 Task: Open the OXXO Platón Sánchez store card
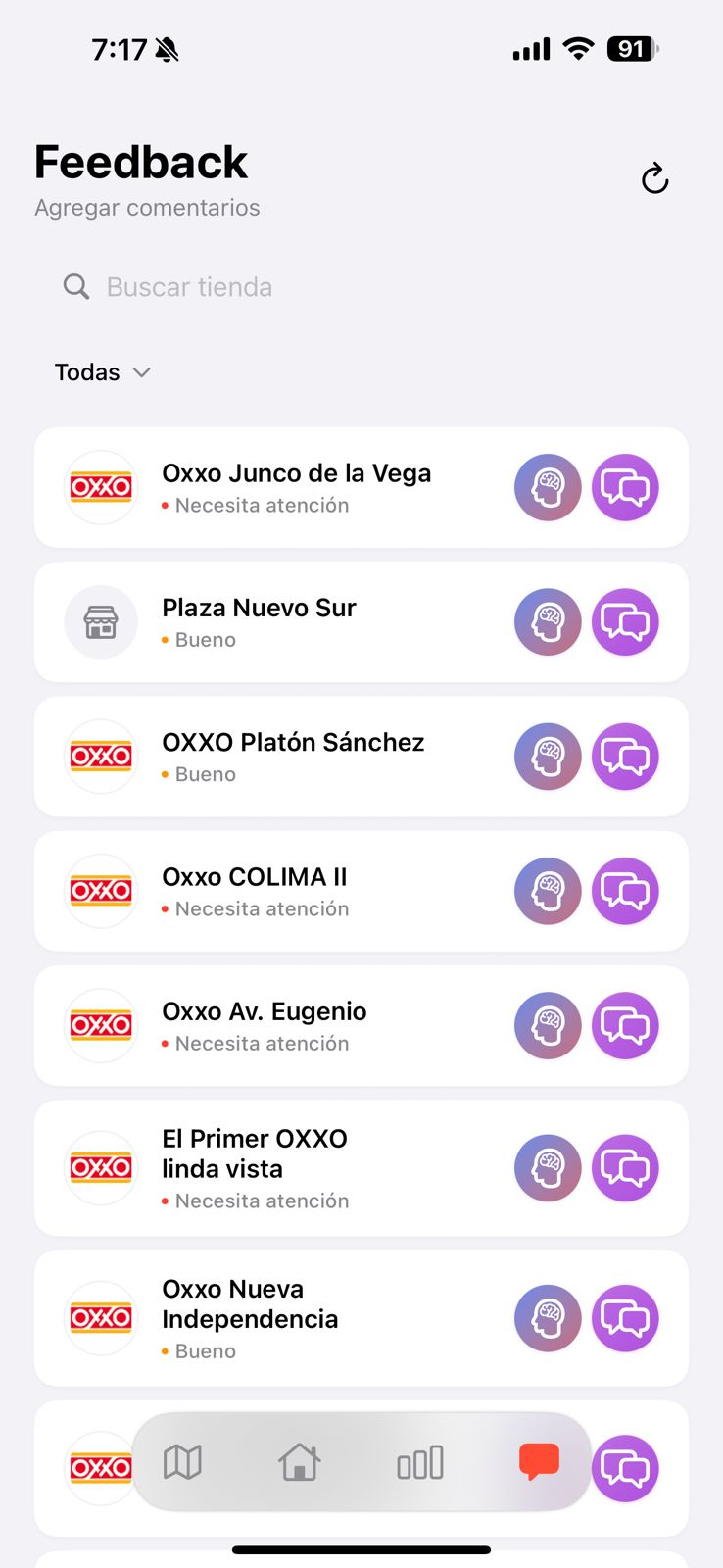click(x=292, y=757)
